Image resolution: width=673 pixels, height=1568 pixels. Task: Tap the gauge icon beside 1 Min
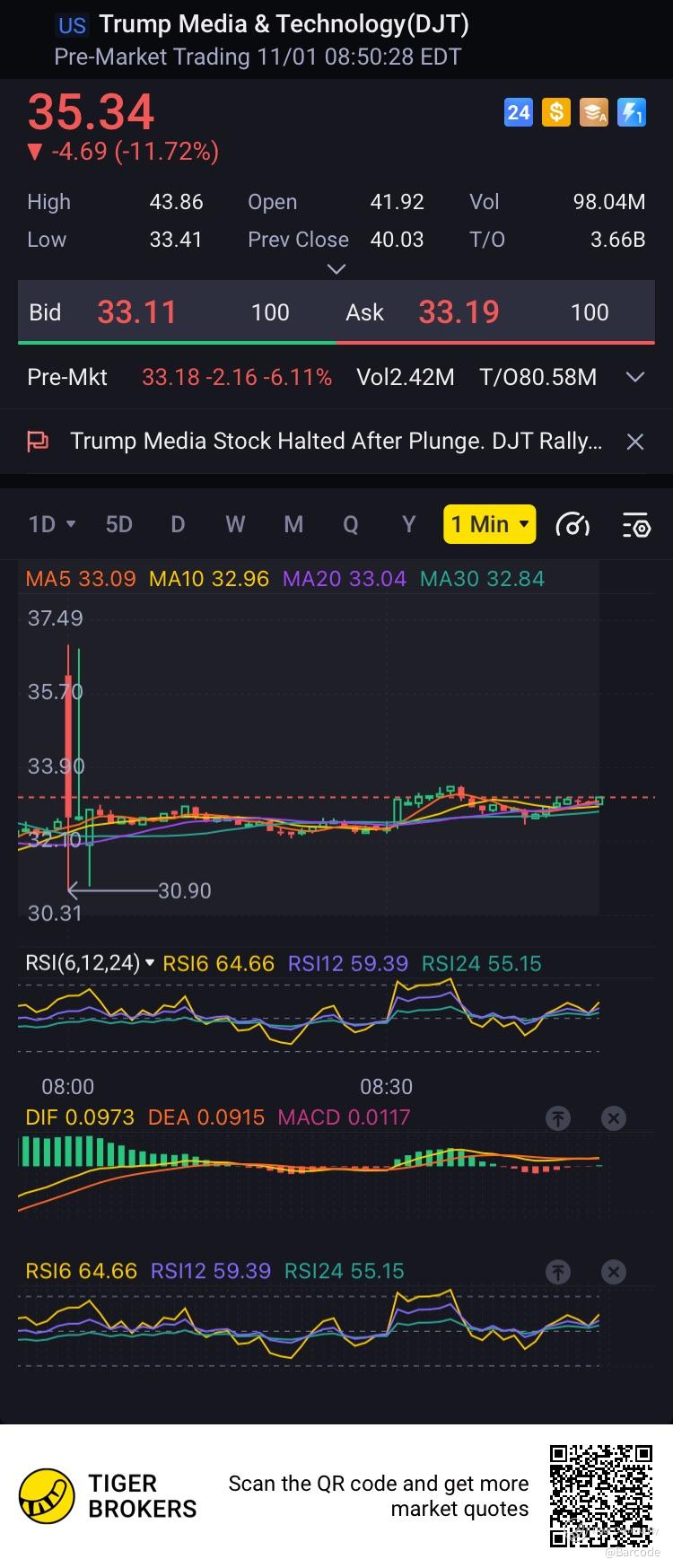[572, 524]
